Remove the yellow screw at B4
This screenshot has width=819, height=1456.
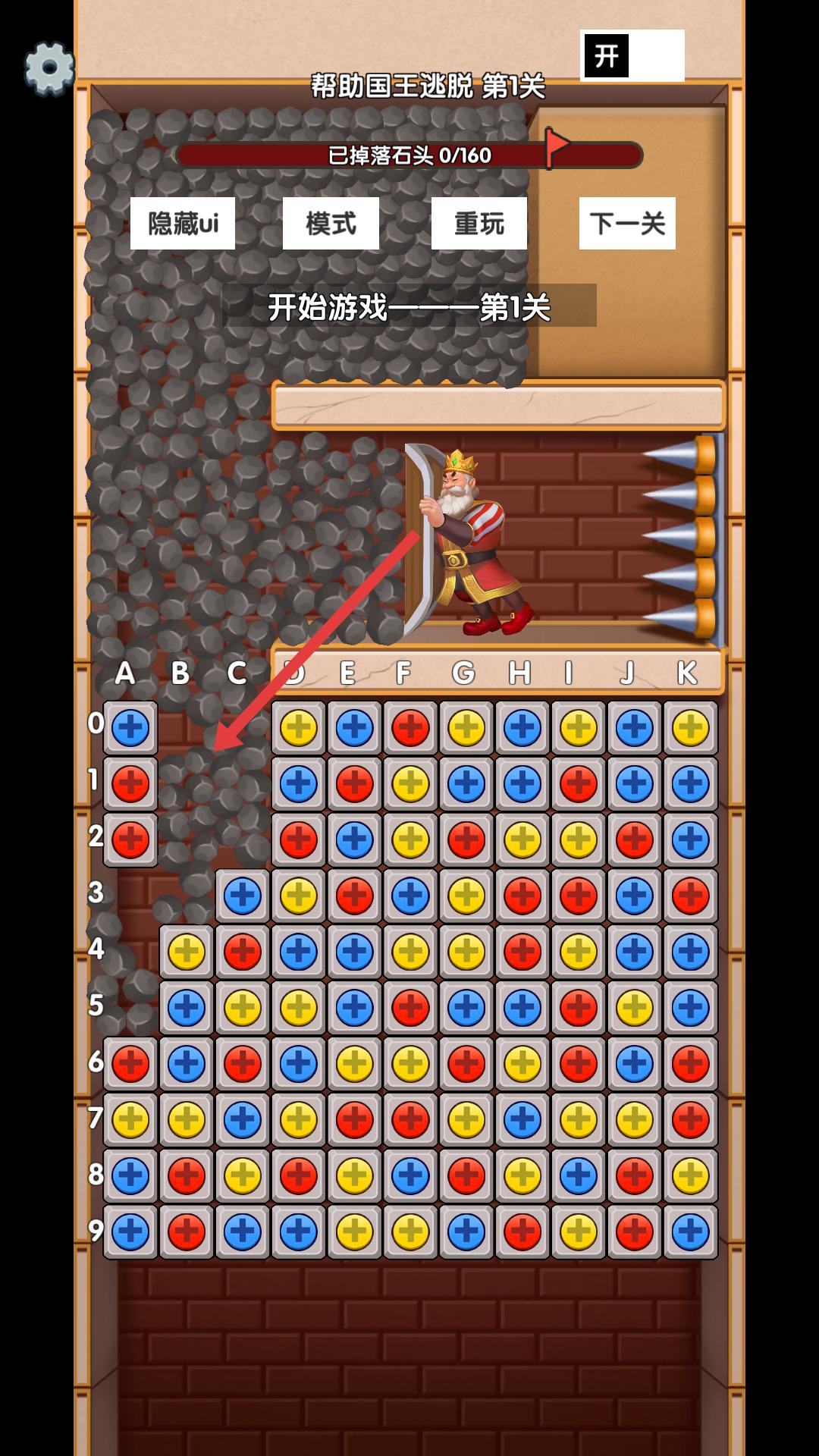[187, 952]
